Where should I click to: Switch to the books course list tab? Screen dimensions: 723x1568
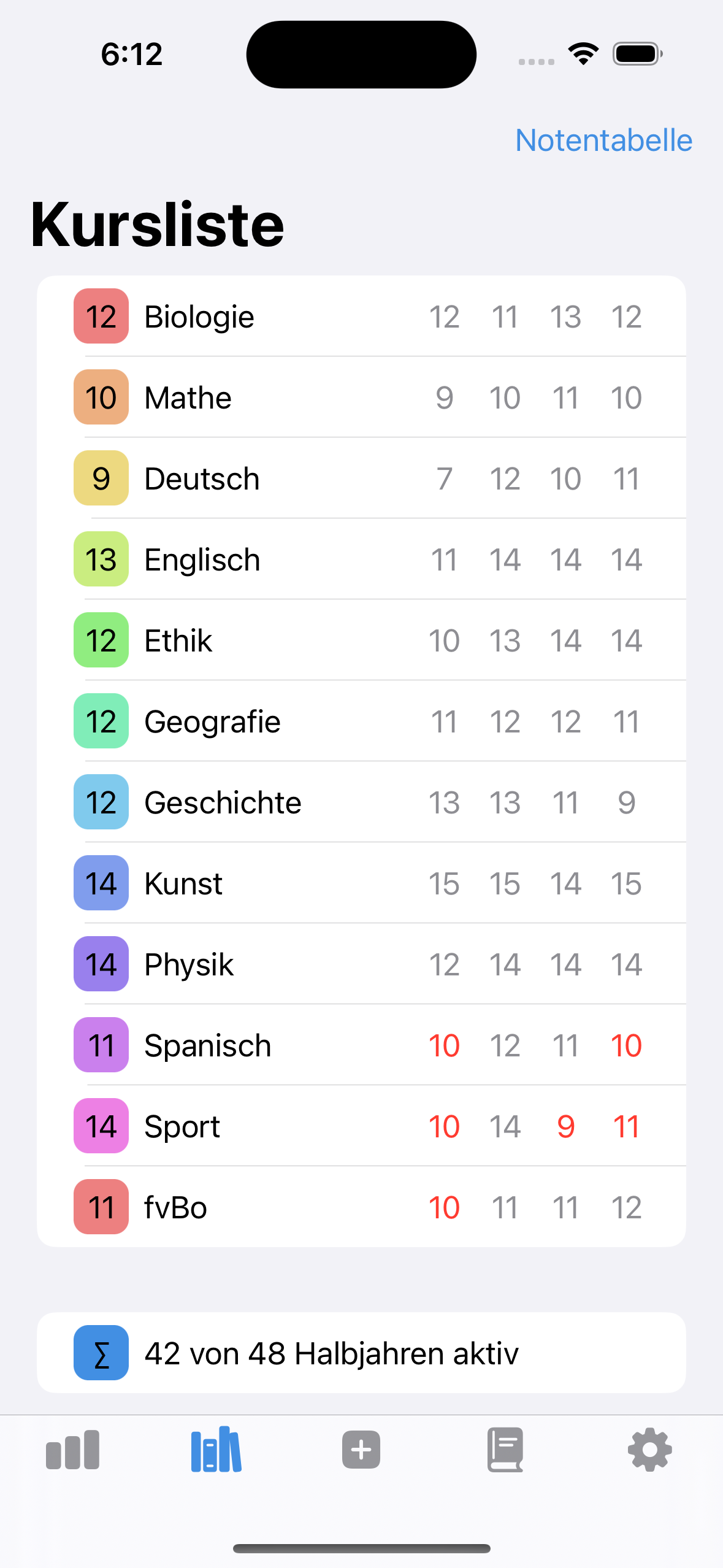coord(216,1450)
